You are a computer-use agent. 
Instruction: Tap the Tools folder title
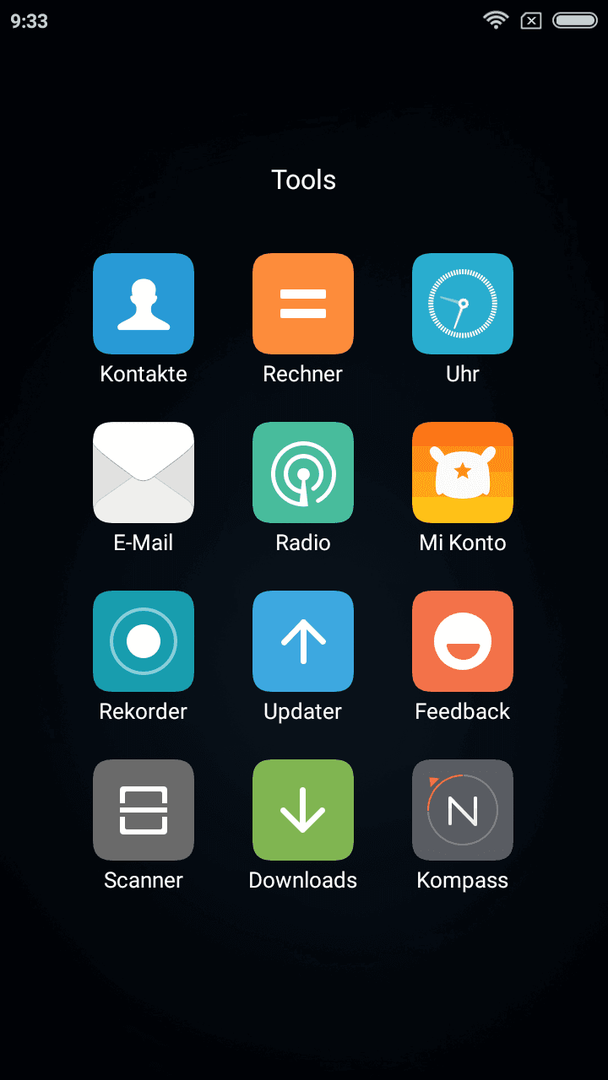[x=304, y=180]
